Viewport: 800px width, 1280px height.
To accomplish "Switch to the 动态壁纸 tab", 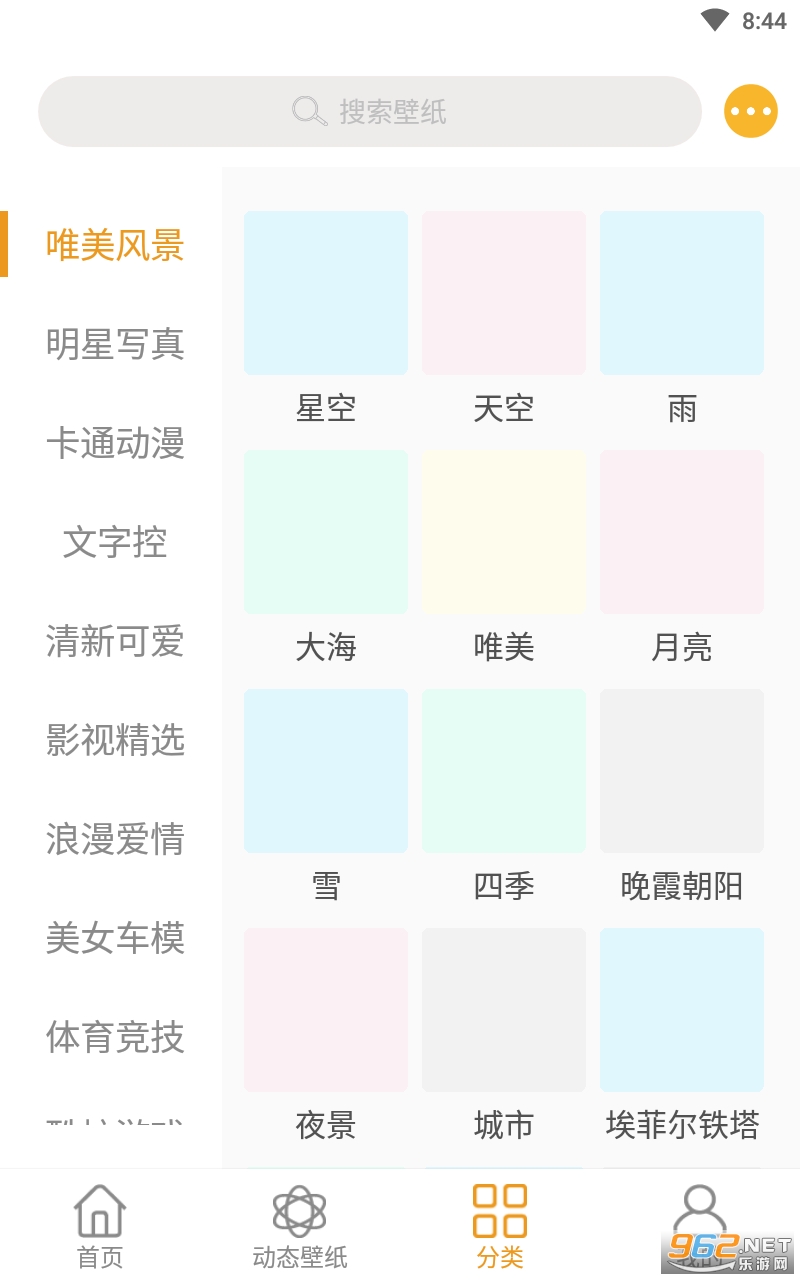I will pos(300,1226).
